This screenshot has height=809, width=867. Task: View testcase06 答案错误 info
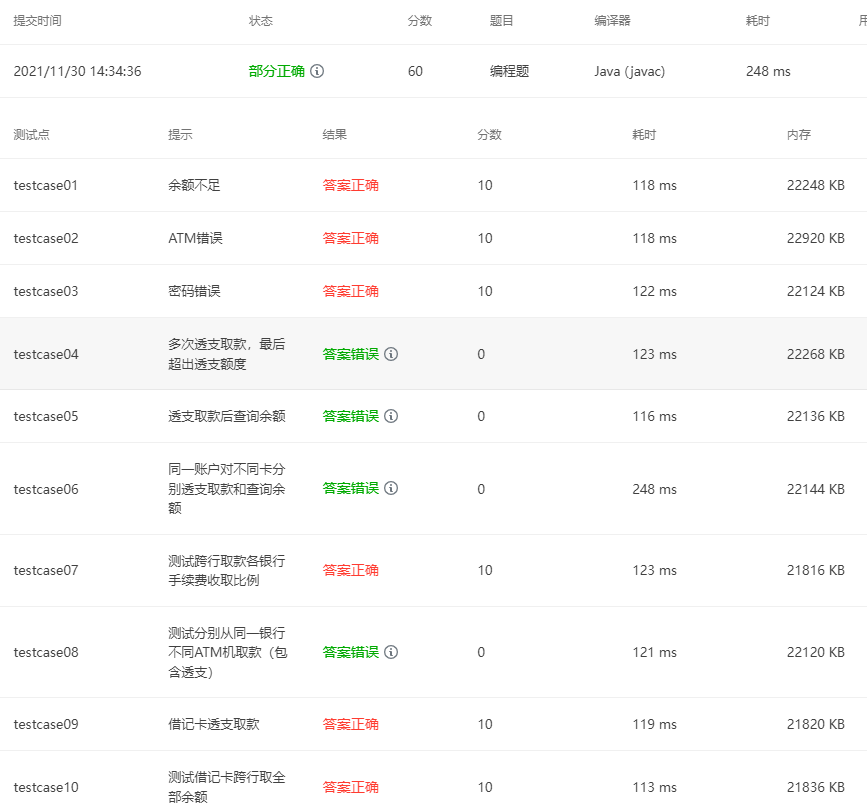tap(391, 489)
